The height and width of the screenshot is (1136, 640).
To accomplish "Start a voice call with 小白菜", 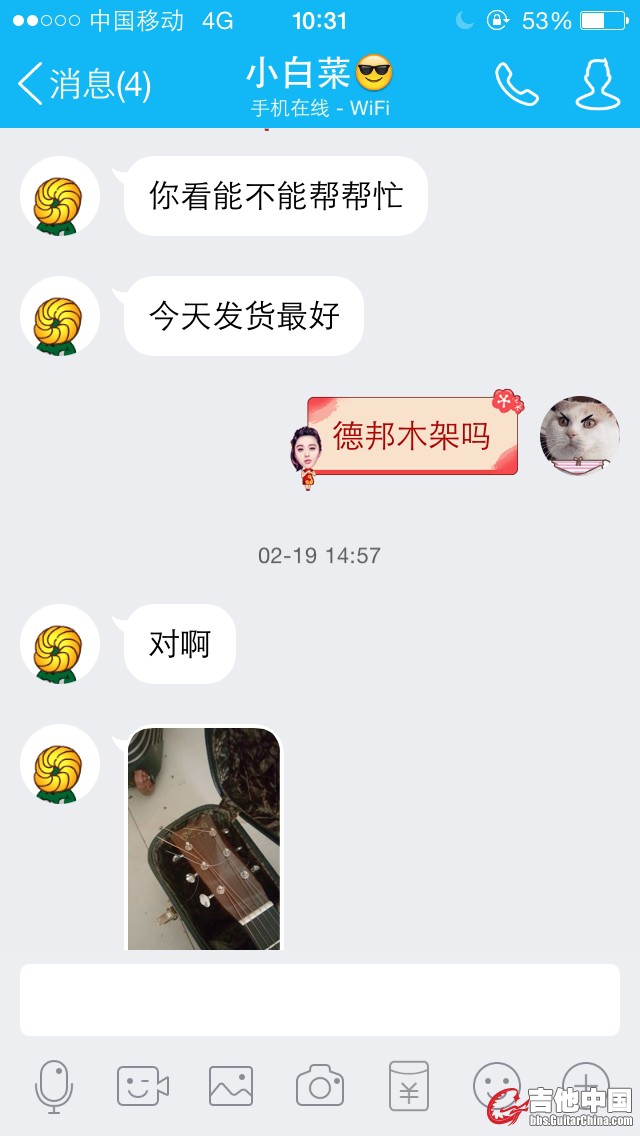I will pyautogui.click(x=516, y=85).
